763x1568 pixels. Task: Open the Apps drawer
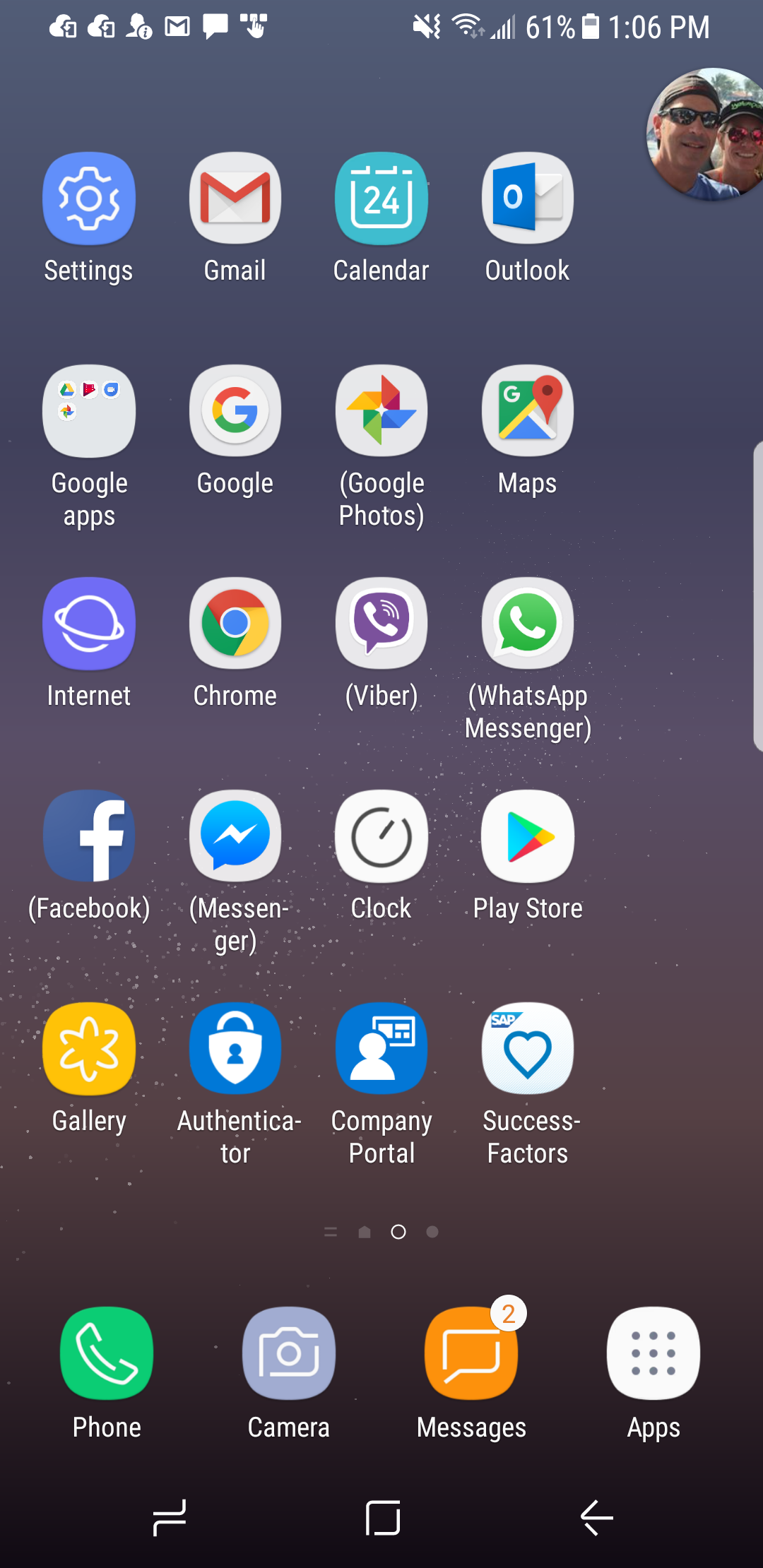point(653,1351)
